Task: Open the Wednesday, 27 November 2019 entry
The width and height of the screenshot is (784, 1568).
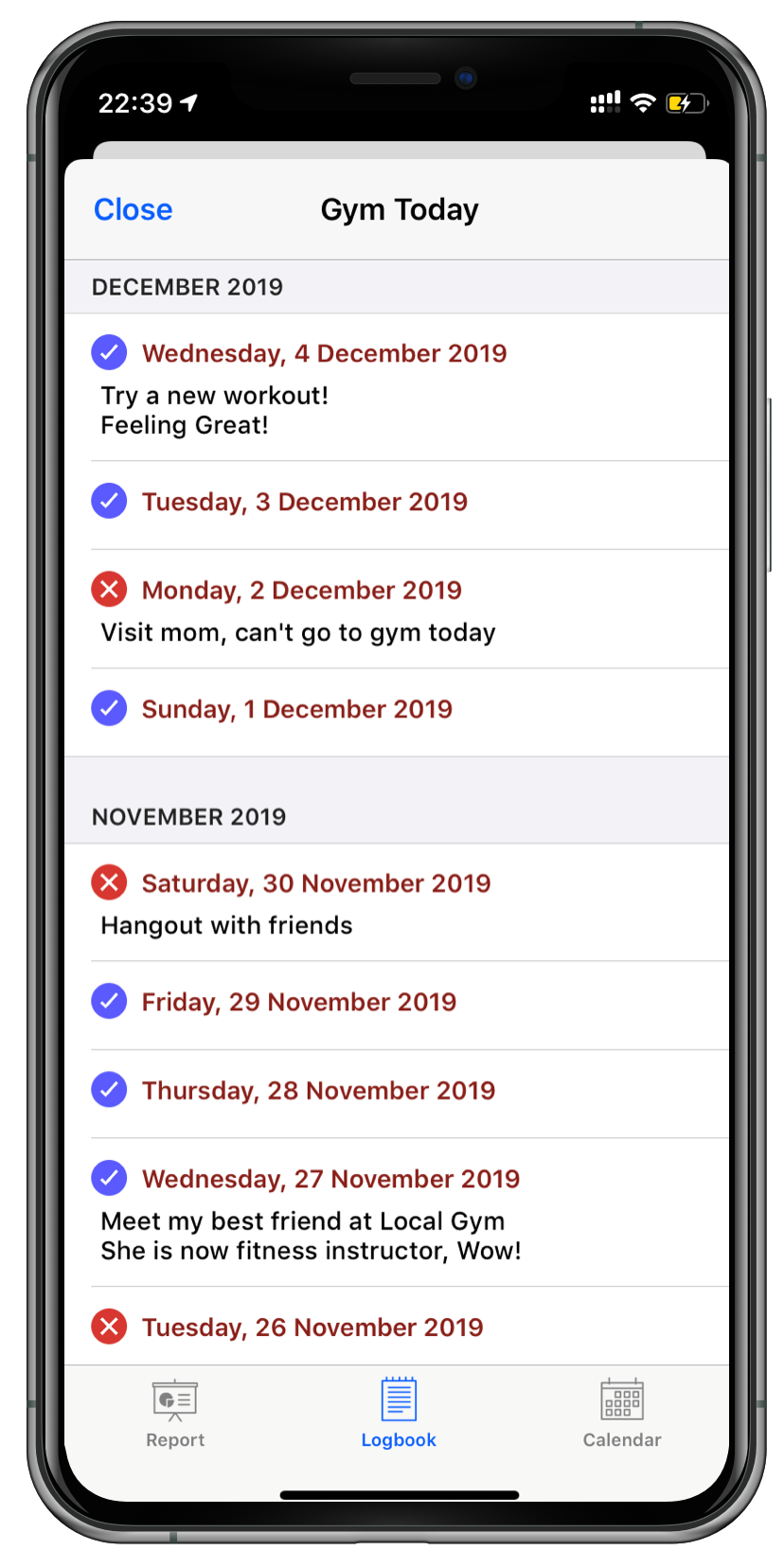Action: point(397,1212)
